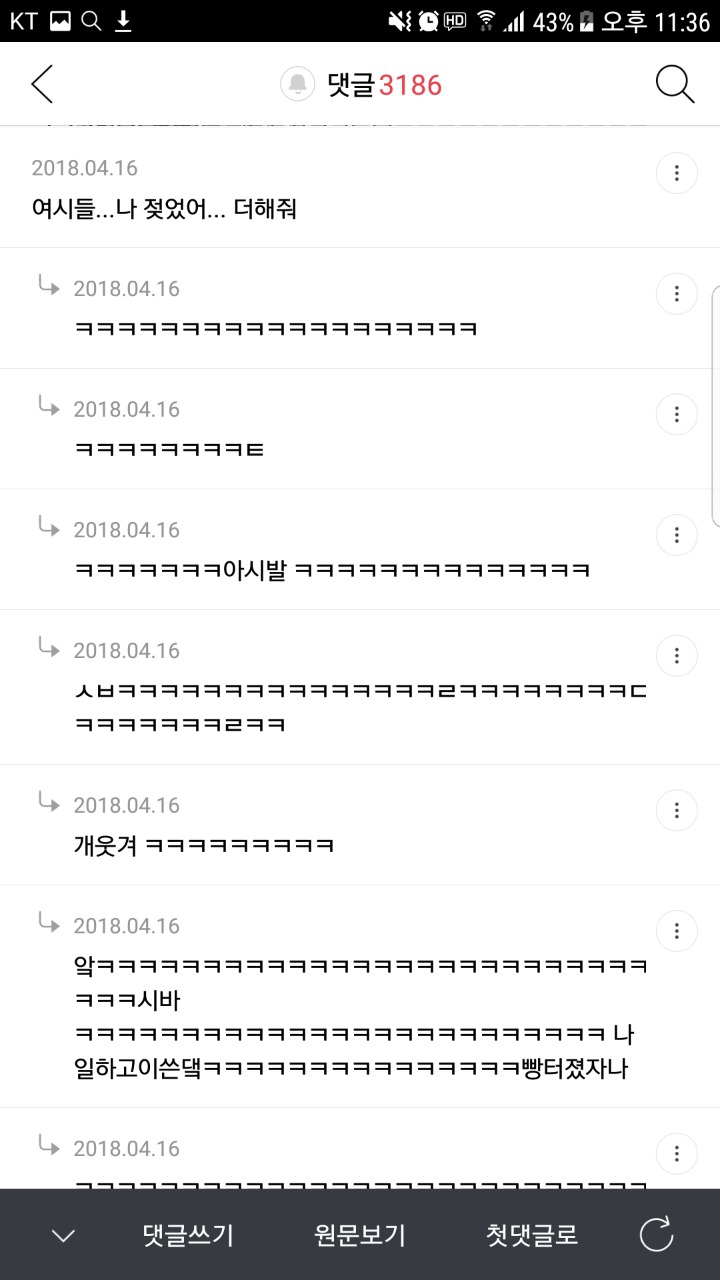View the original post via 원문보기

360,1236
